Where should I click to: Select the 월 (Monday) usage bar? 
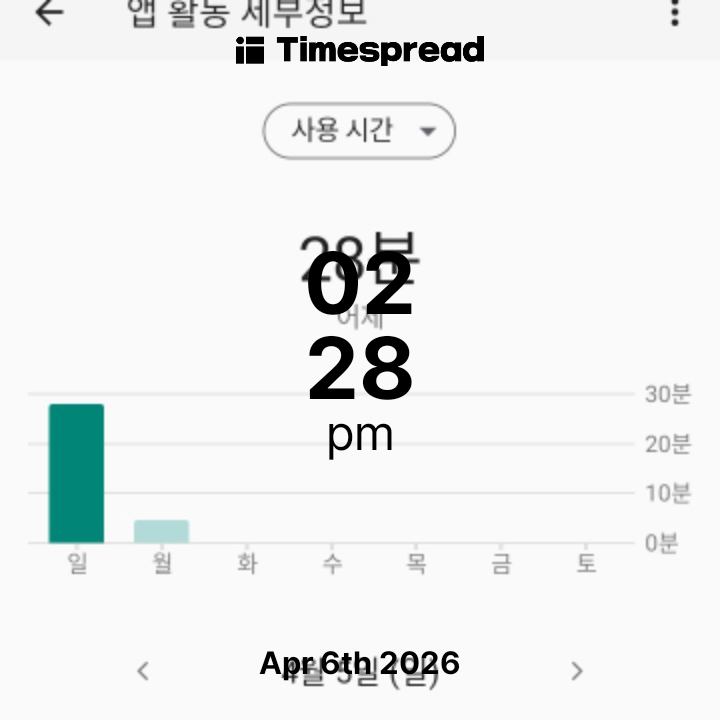point(161,531)
